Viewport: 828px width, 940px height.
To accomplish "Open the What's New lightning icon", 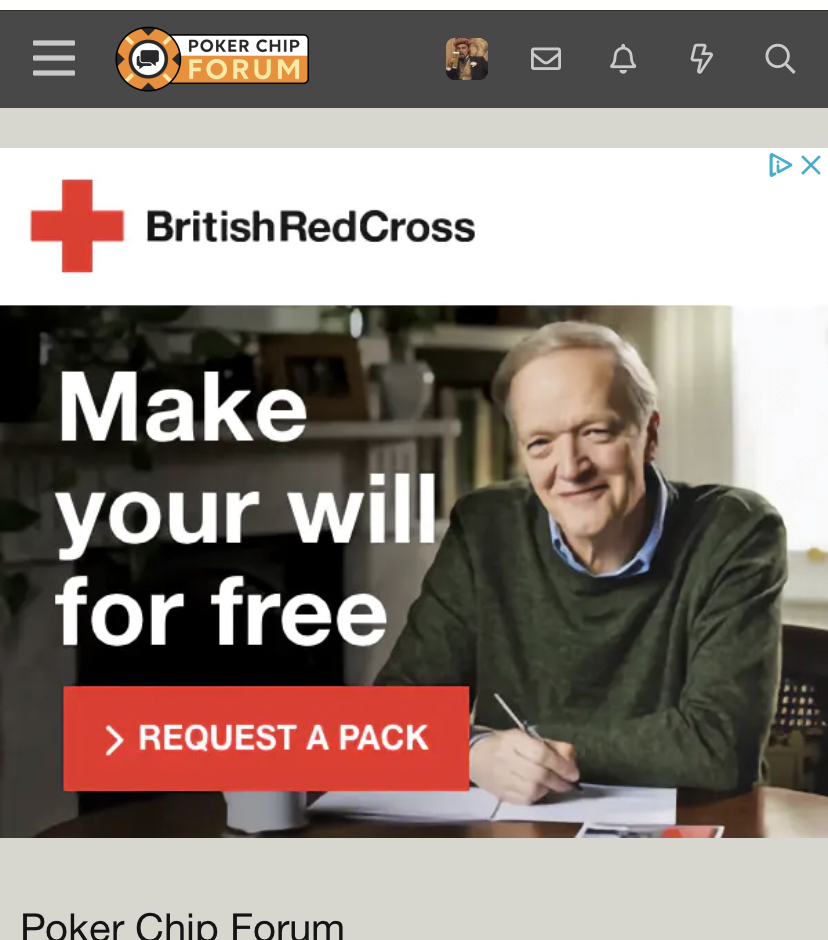I will tap(701, 59).
